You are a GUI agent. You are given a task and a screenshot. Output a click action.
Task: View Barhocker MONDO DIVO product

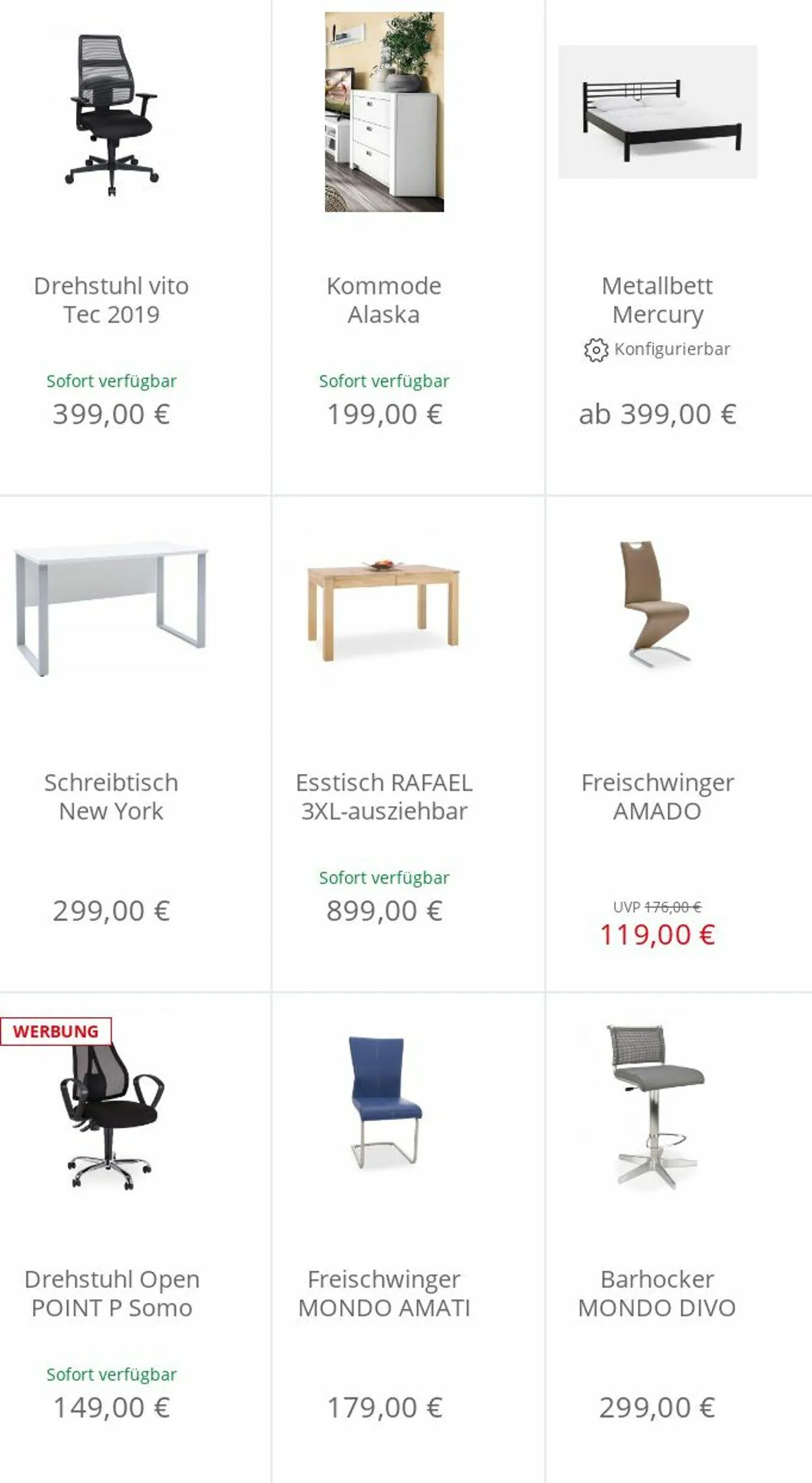pos(657,1293)
